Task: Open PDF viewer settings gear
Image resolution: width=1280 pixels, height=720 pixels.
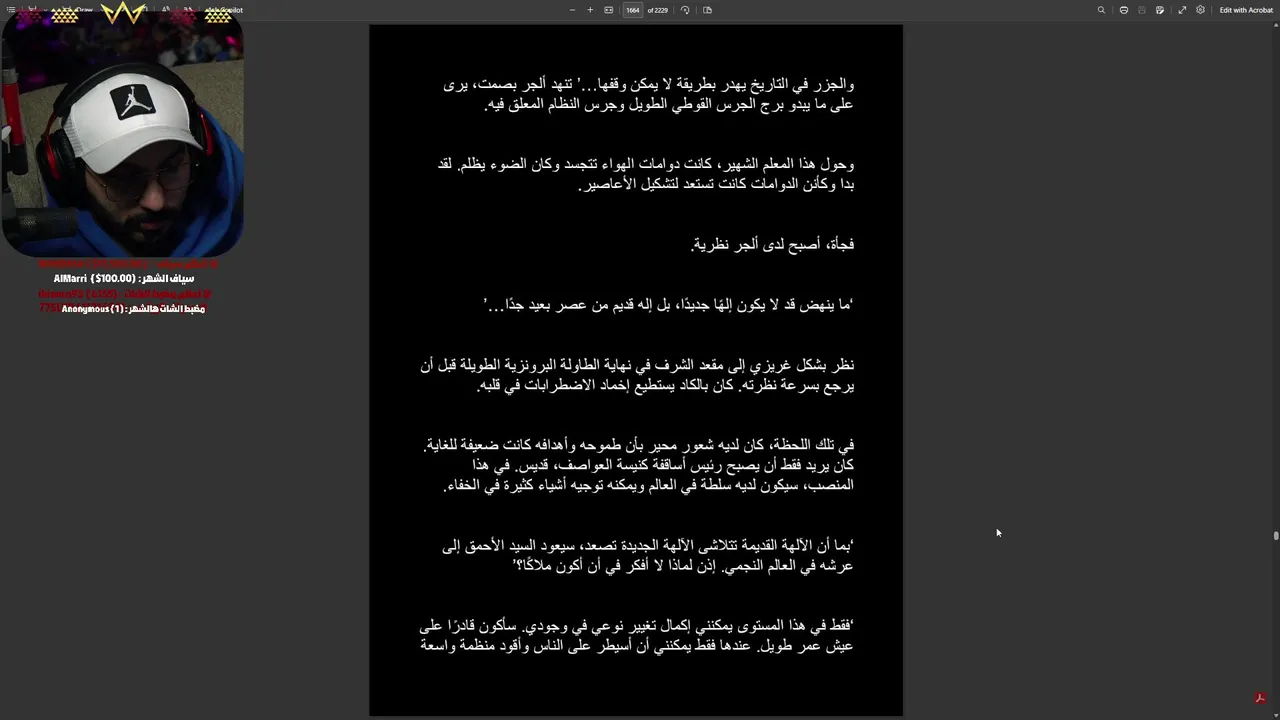Action: (x=1200, y=10)
